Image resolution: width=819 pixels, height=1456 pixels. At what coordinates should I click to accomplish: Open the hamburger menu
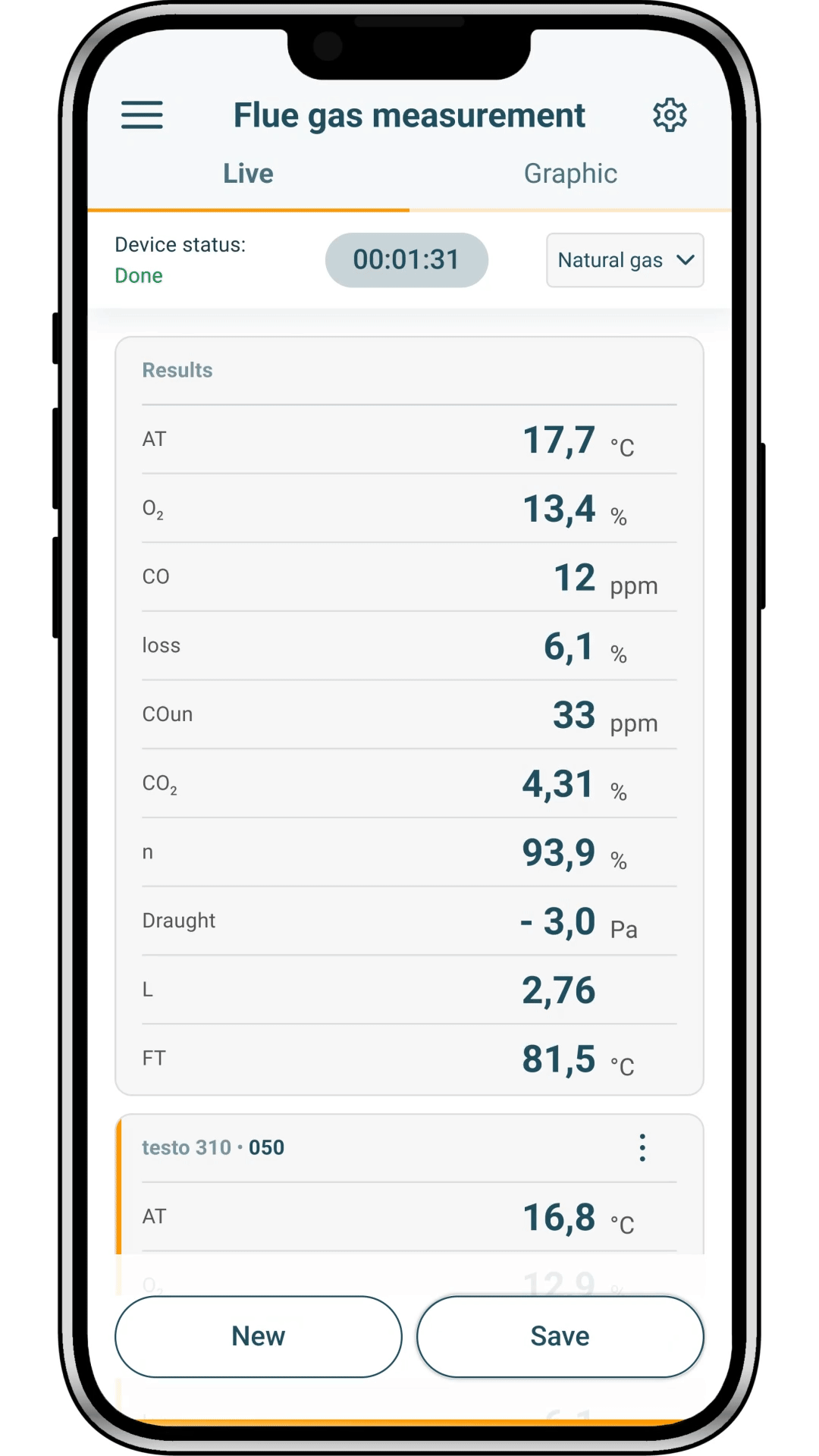click(x=142, y=115)
